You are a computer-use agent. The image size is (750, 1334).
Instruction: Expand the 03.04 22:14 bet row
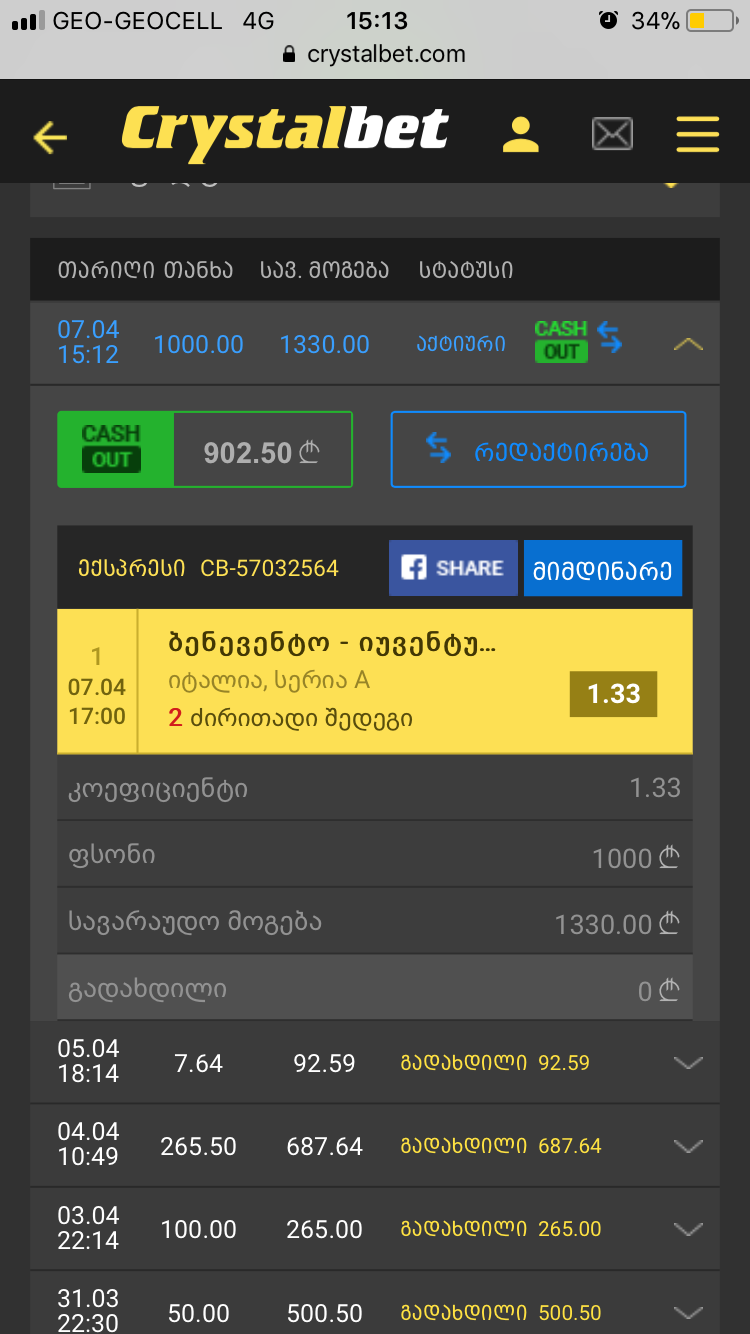pos(688,1229)
